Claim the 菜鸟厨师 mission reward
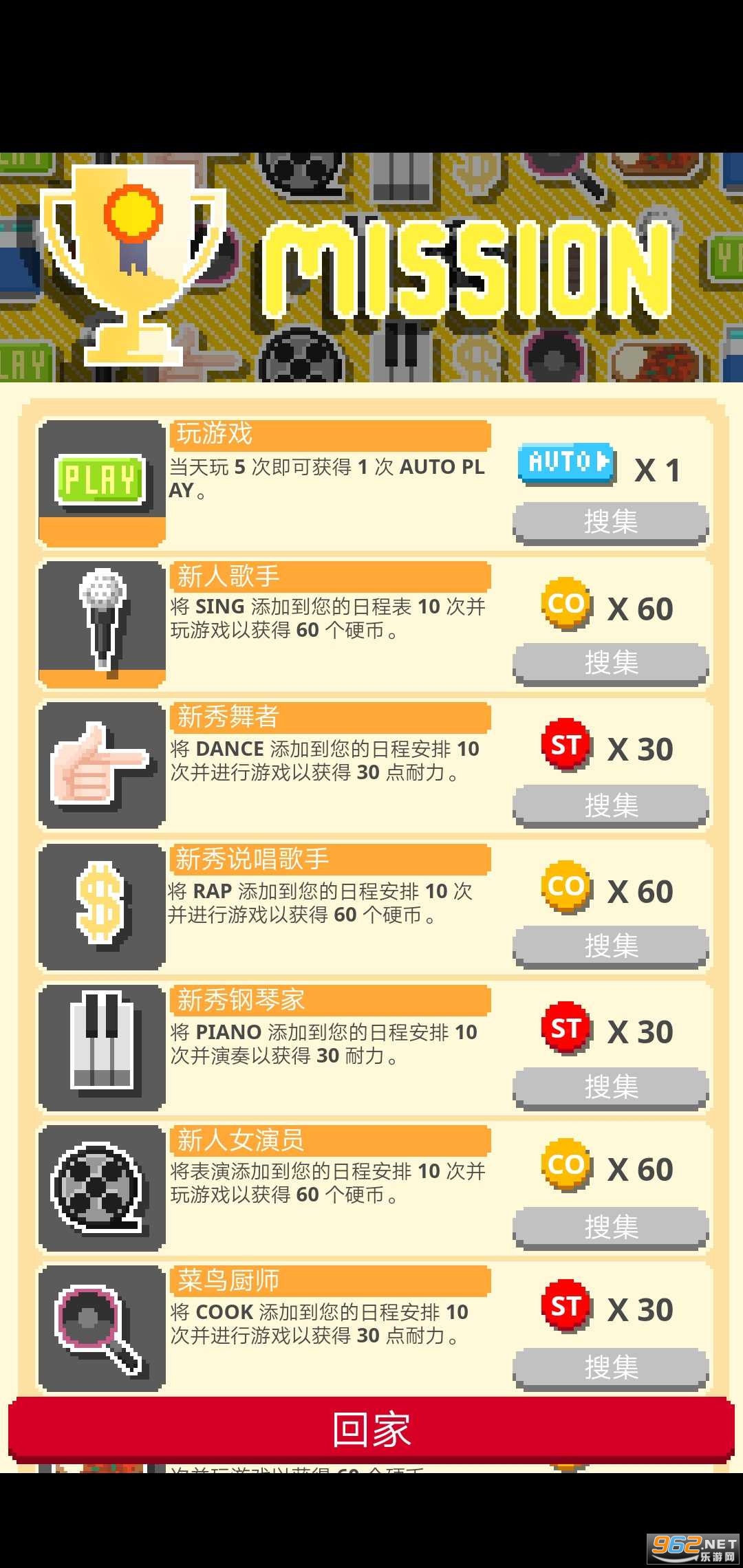The width and height of the screenshot is (743, 1568). point(610,1368)
